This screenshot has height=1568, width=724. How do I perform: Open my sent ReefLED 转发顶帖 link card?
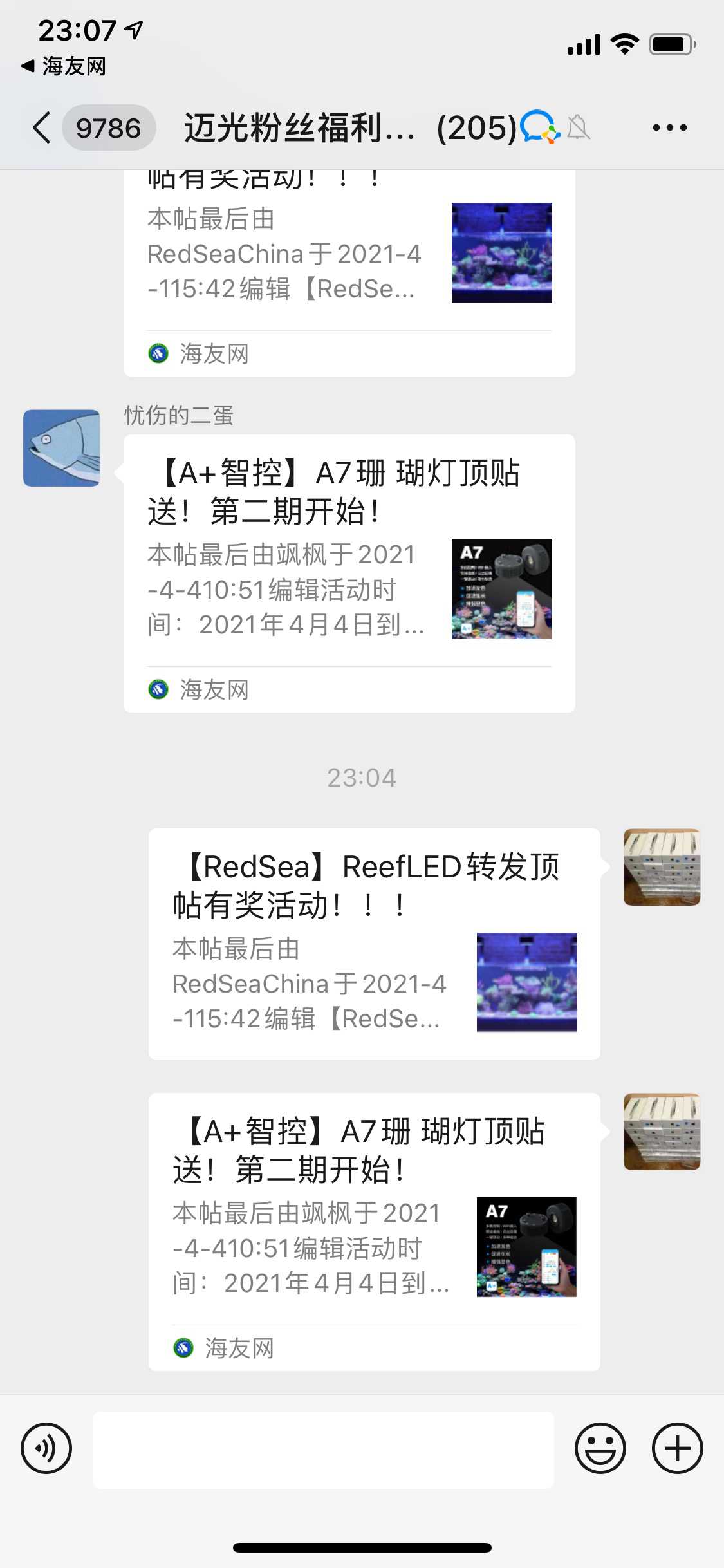pos(374,944)
